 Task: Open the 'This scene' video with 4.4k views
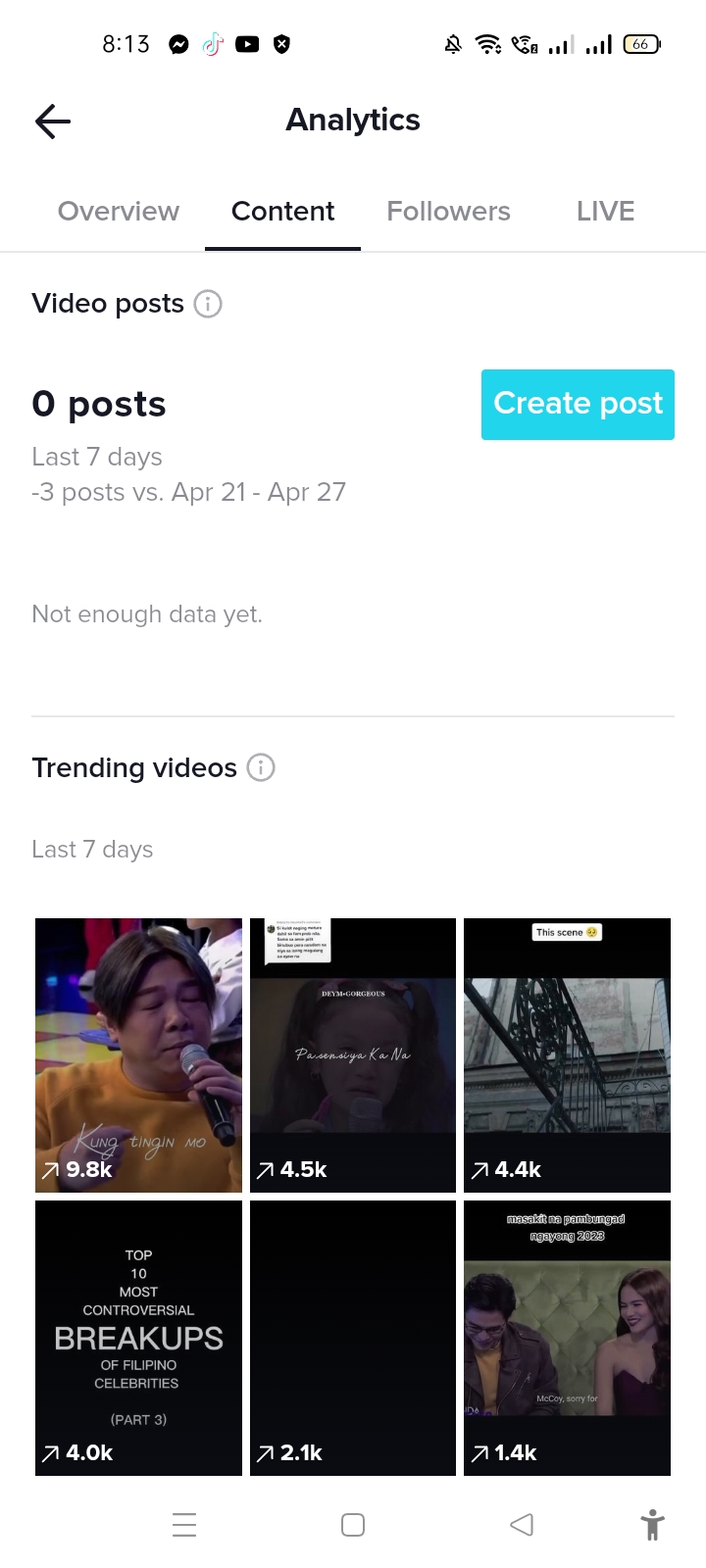(x=567, y=1054)
